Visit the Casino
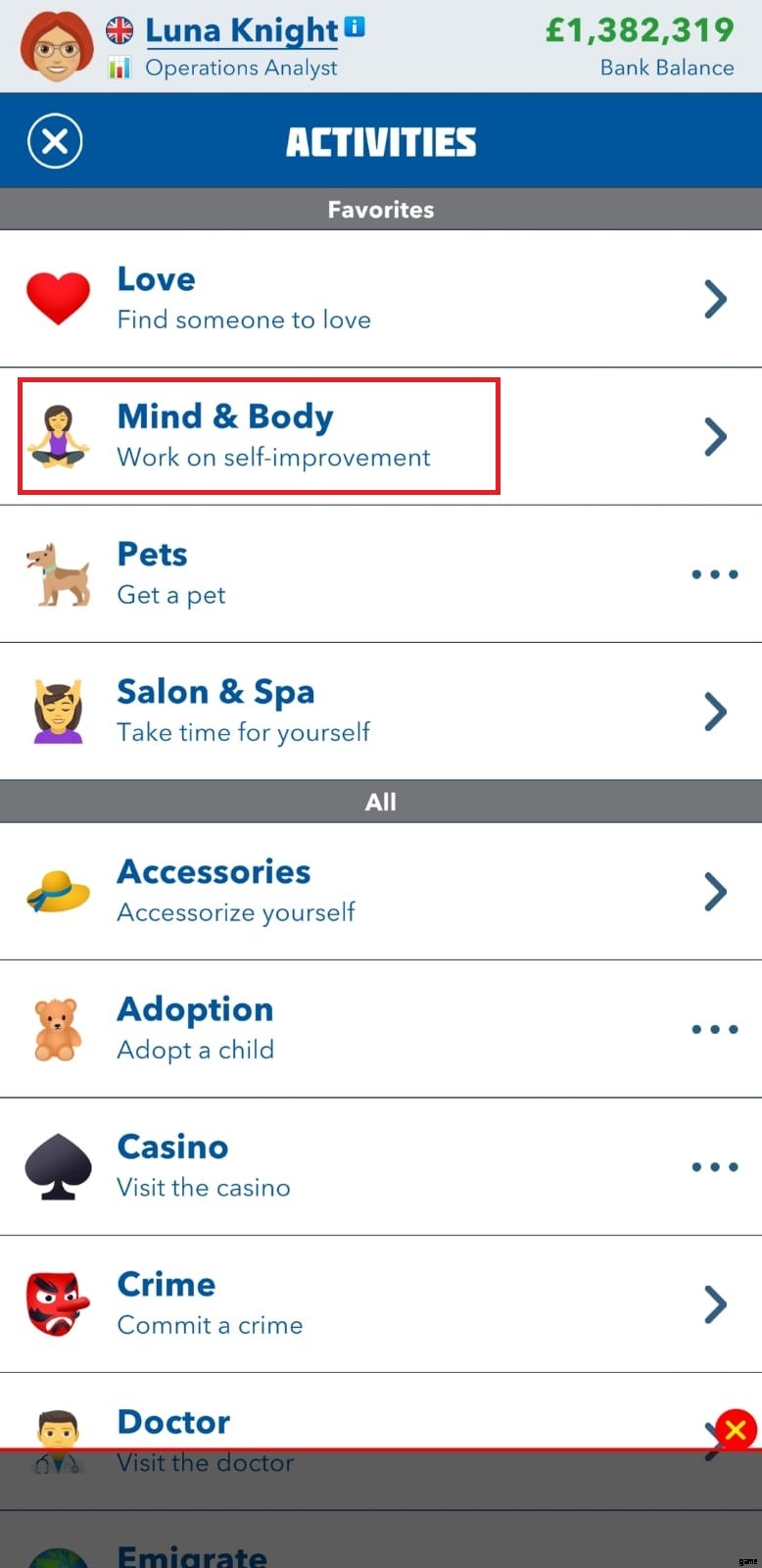762x1568 pixels. 380,1166
